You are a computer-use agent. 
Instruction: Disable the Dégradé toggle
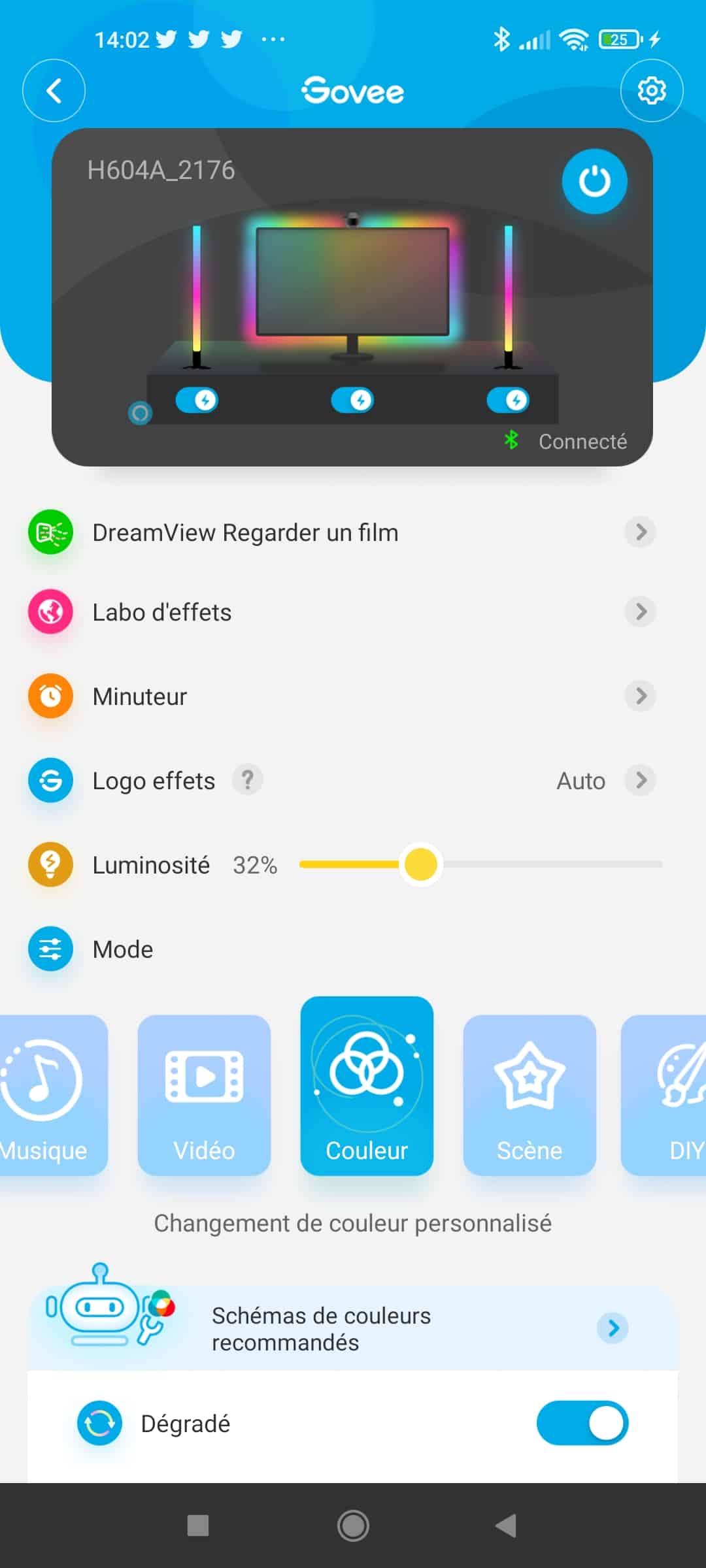(582, 1423)
